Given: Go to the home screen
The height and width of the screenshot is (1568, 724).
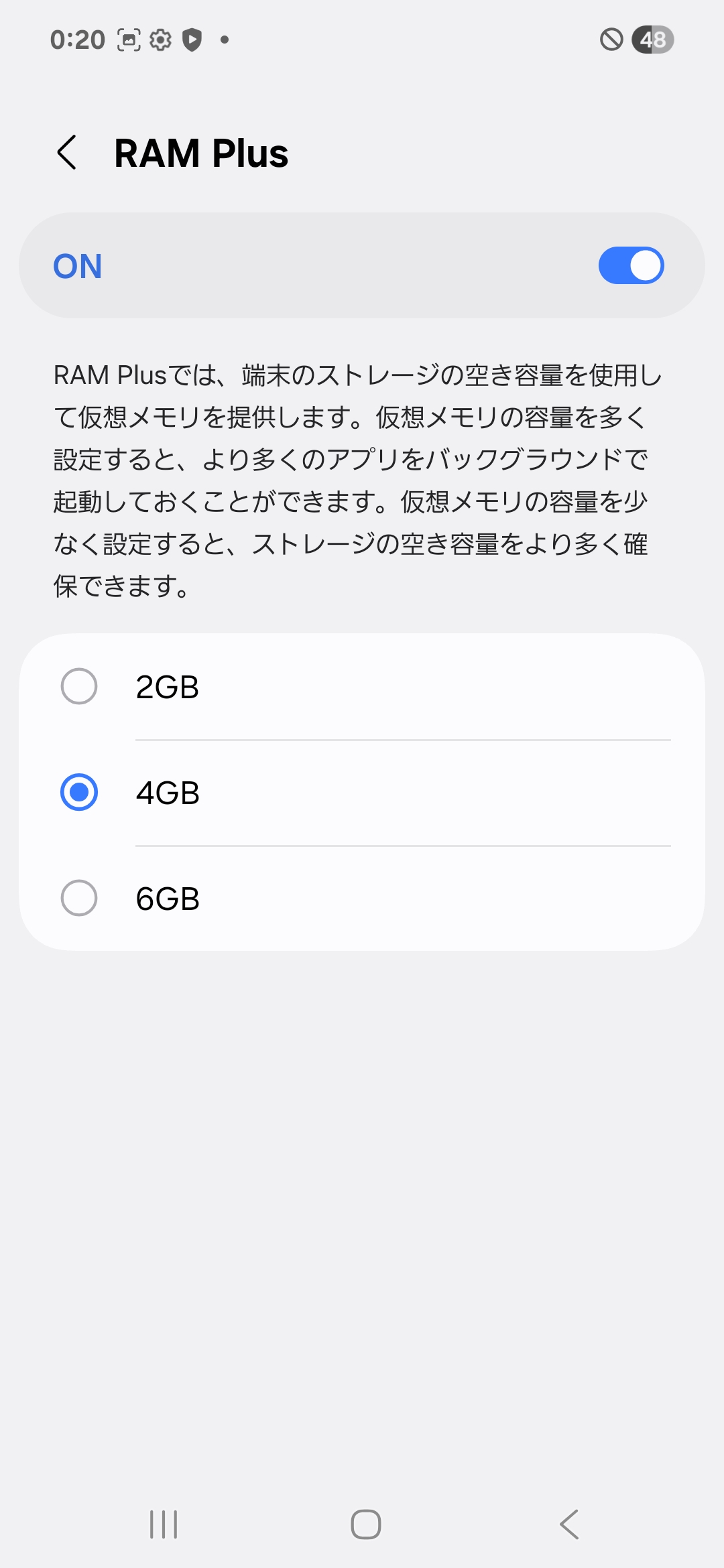Looking at the screenshot, I should click(x=365, y=1524).
